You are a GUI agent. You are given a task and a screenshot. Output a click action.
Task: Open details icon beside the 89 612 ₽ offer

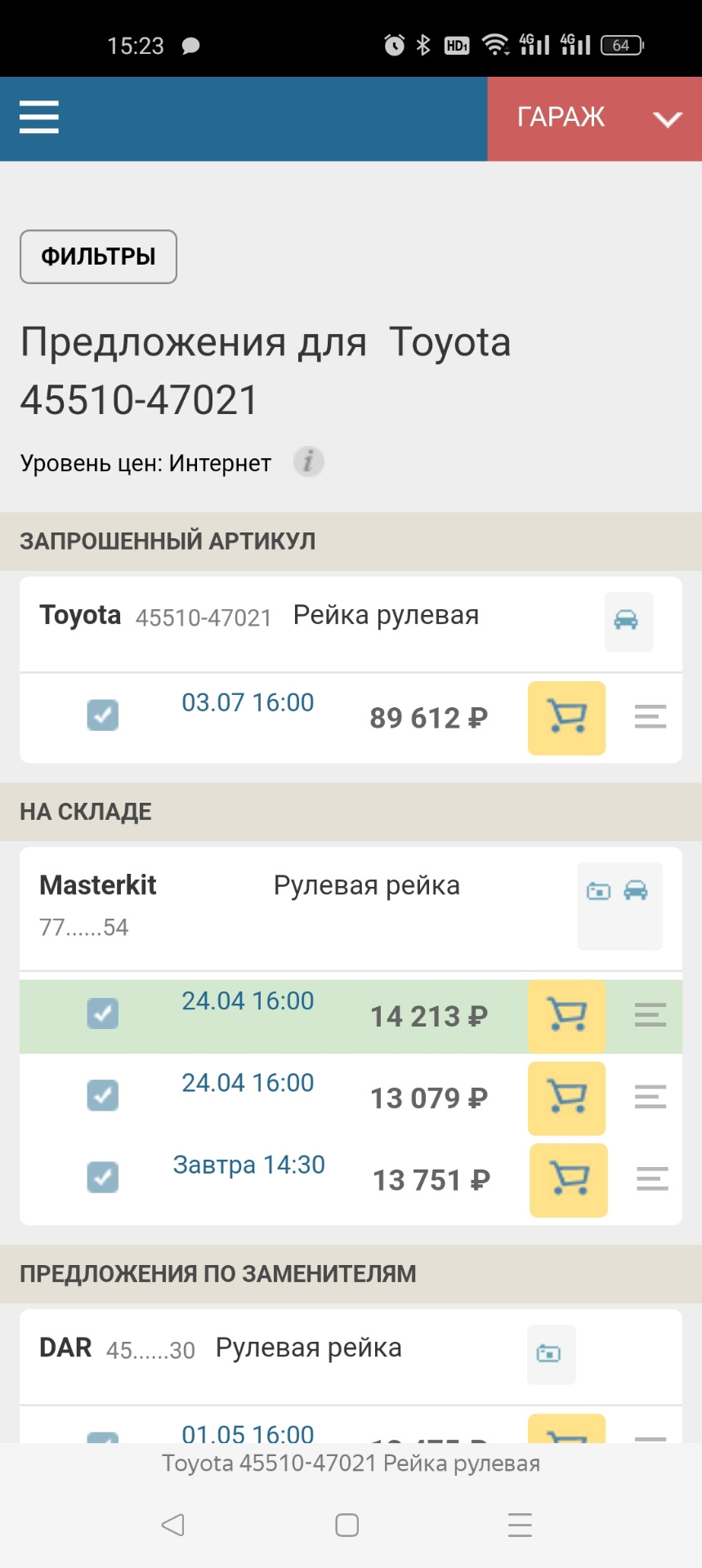[x=649, y=717]
